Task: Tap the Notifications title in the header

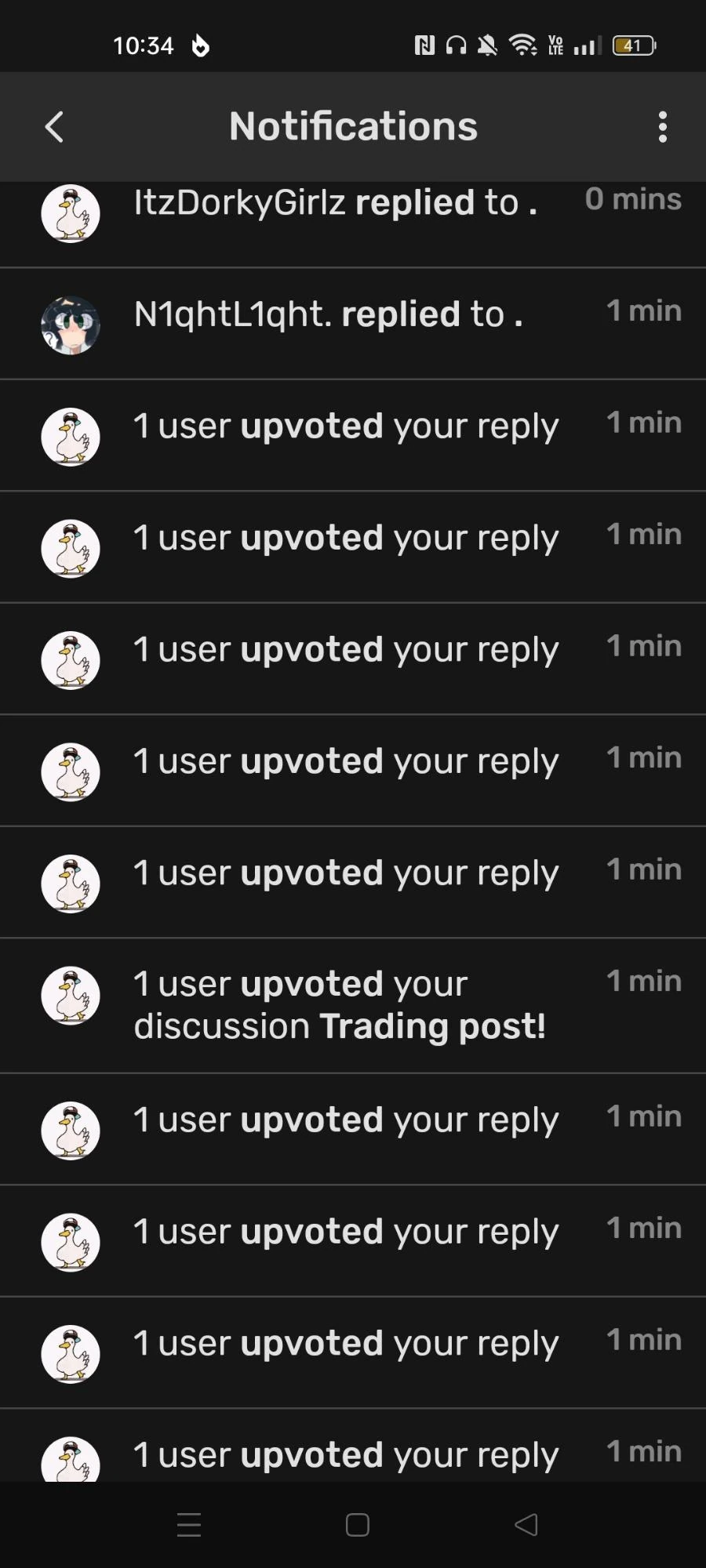Action: [x=353, y=126]
